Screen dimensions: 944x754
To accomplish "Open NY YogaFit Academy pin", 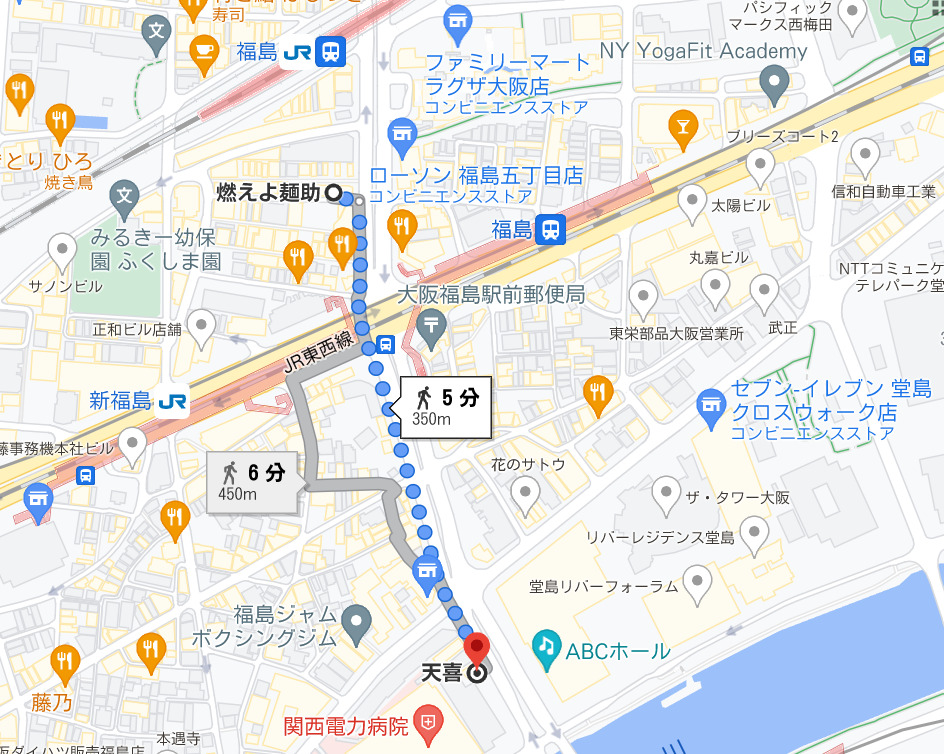I will tap(773, 82).
